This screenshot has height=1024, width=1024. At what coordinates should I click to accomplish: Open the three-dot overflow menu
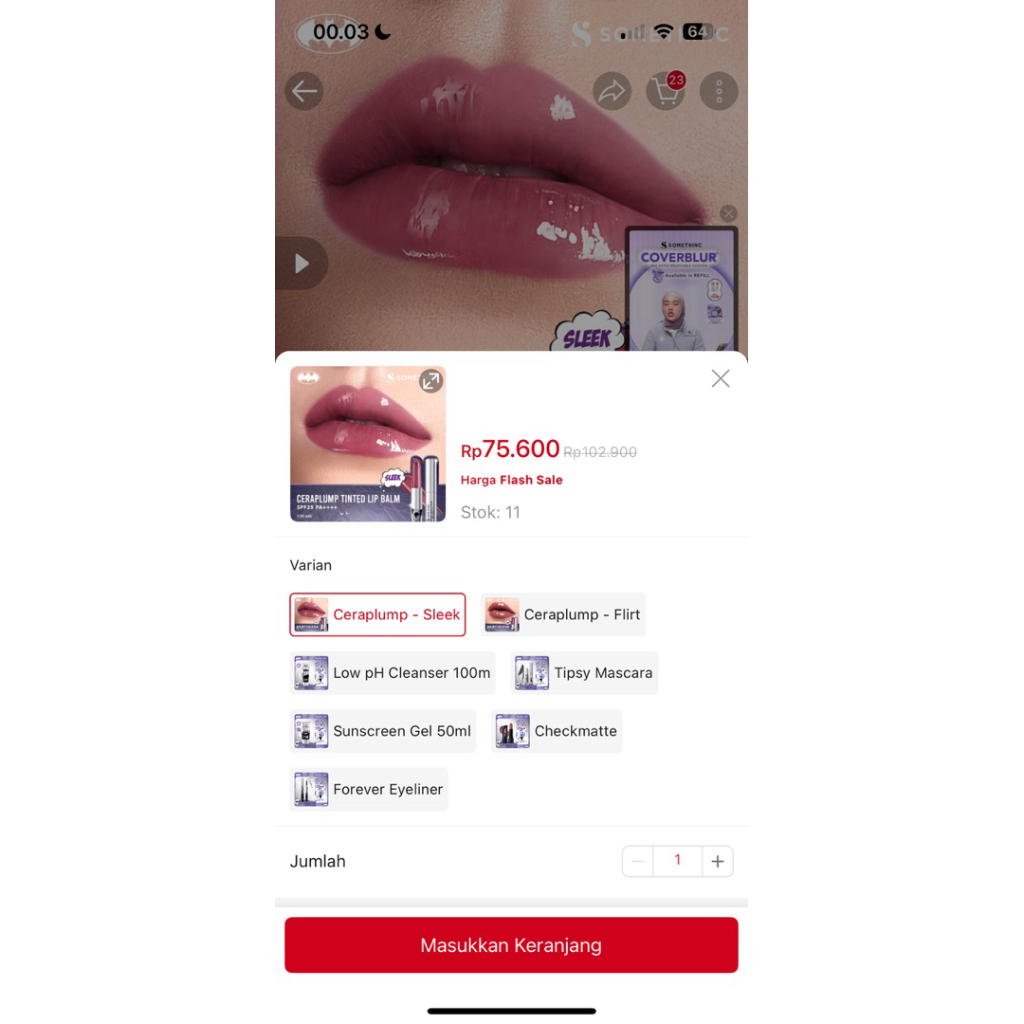(x=718, y=91)
